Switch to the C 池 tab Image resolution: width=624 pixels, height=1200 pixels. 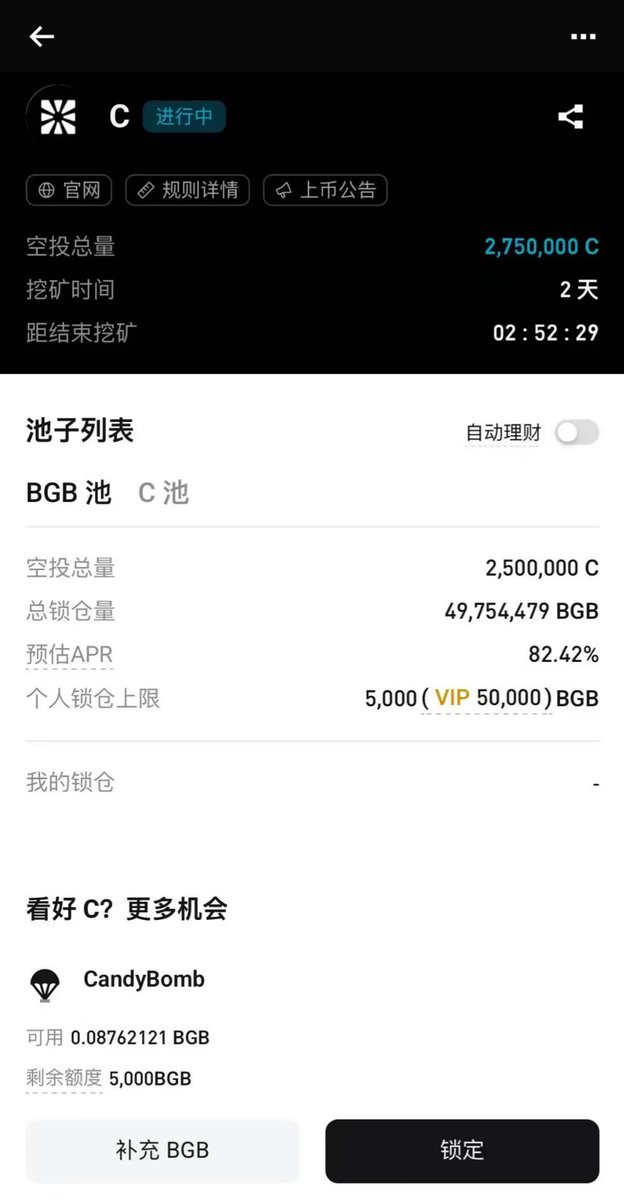[163, 492]
